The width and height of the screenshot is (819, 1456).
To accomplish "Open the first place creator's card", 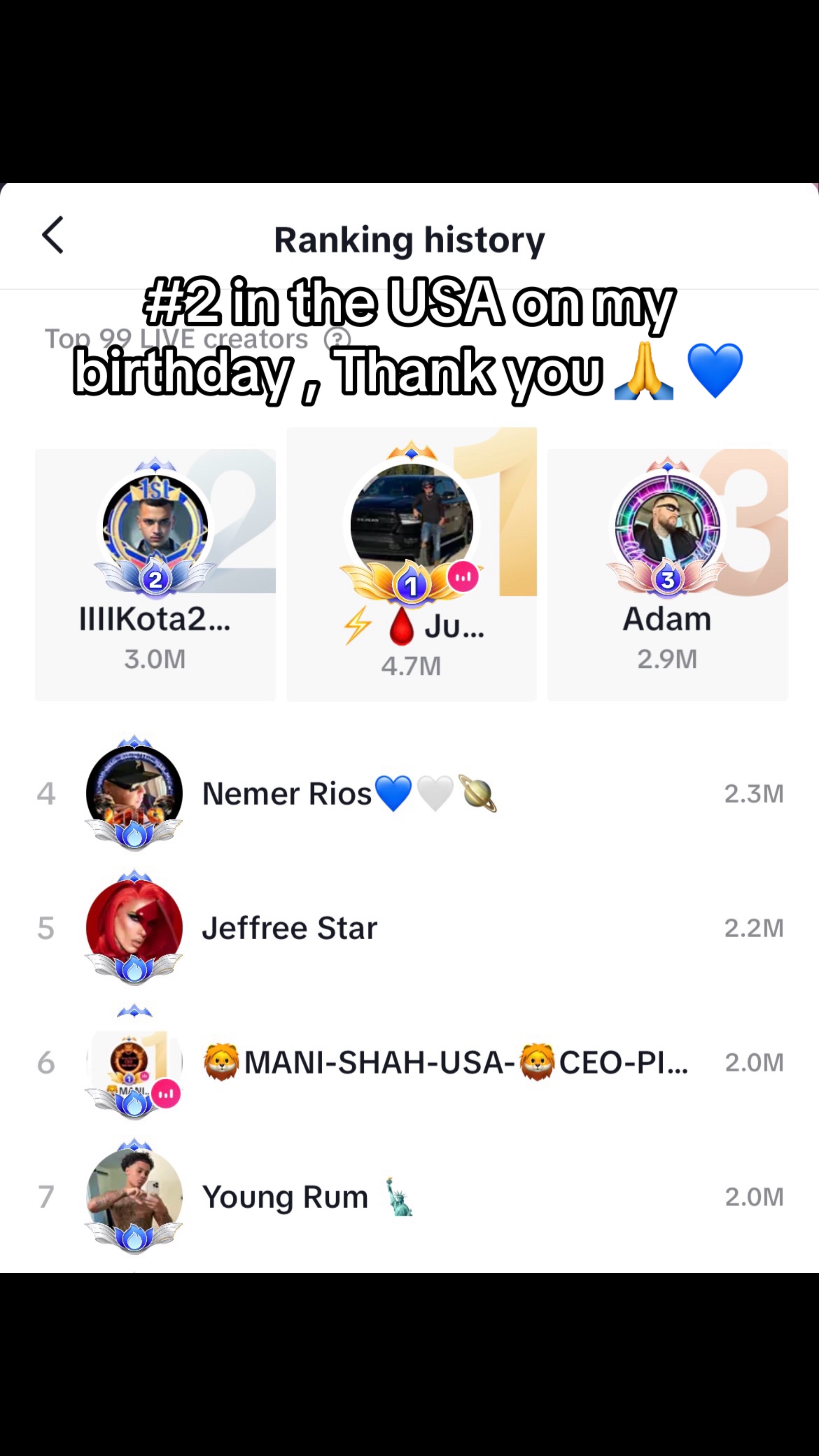I will [411, 564].
